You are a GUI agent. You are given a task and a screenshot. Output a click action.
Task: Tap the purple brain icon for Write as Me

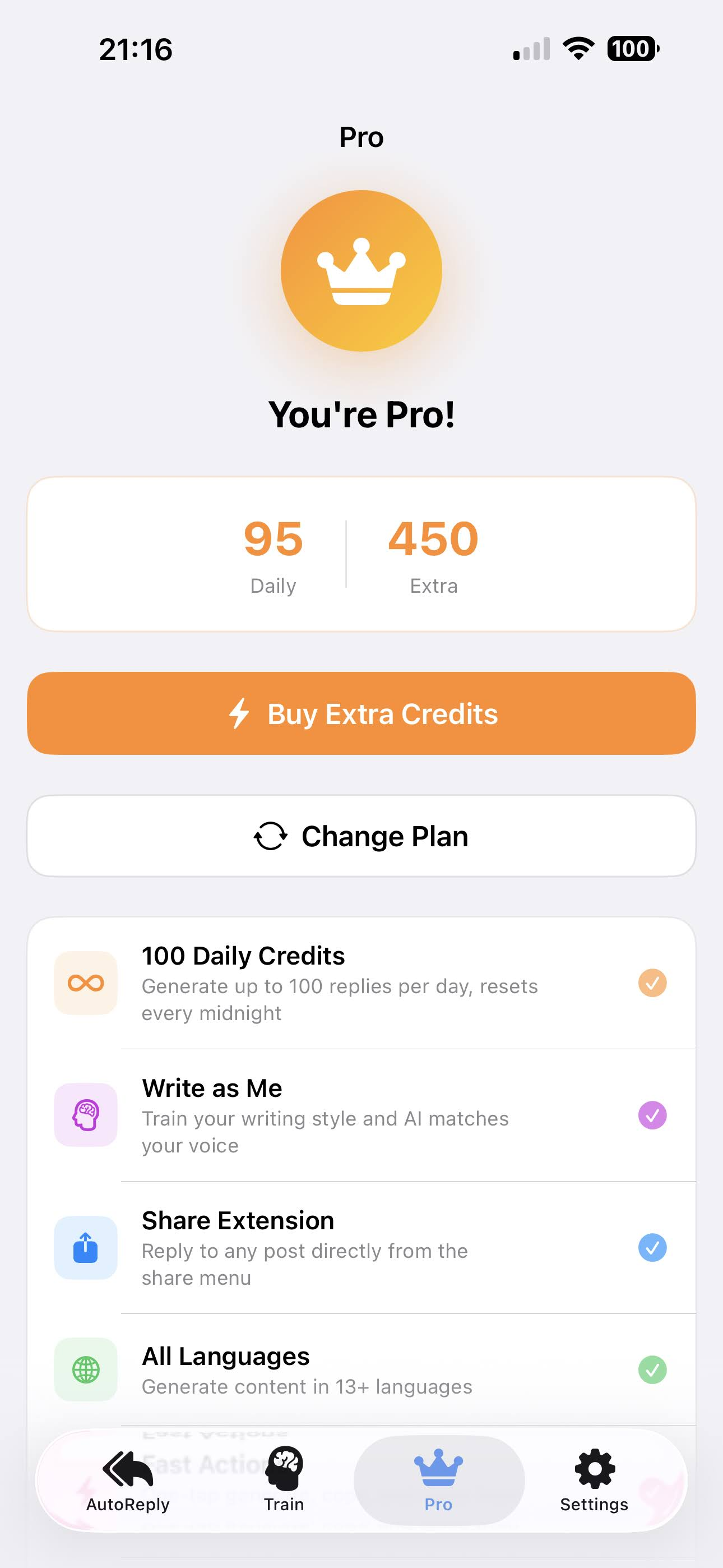tap(85, 1114)
